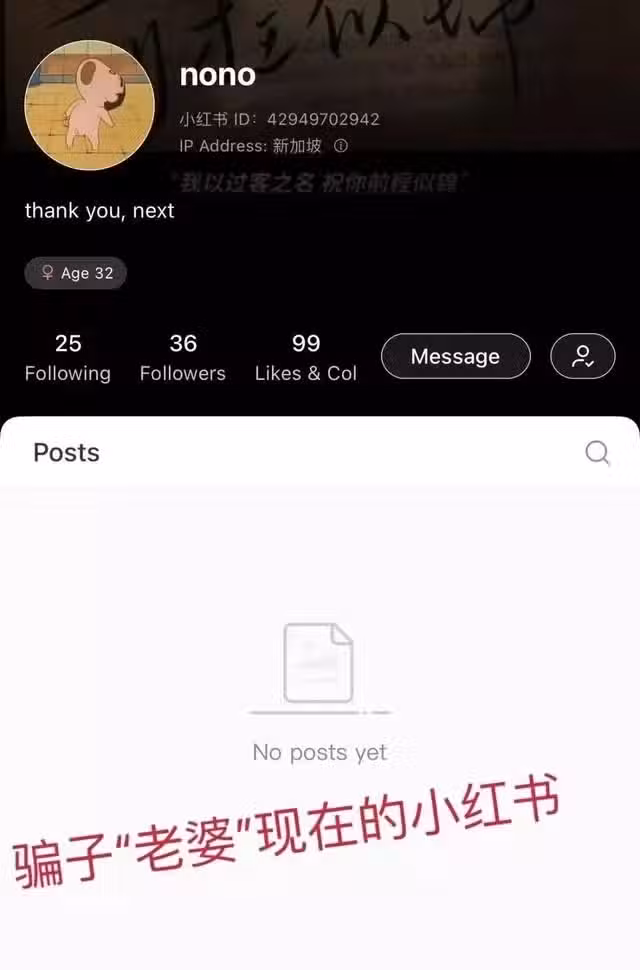Select the Posts tab

point(66,452)
